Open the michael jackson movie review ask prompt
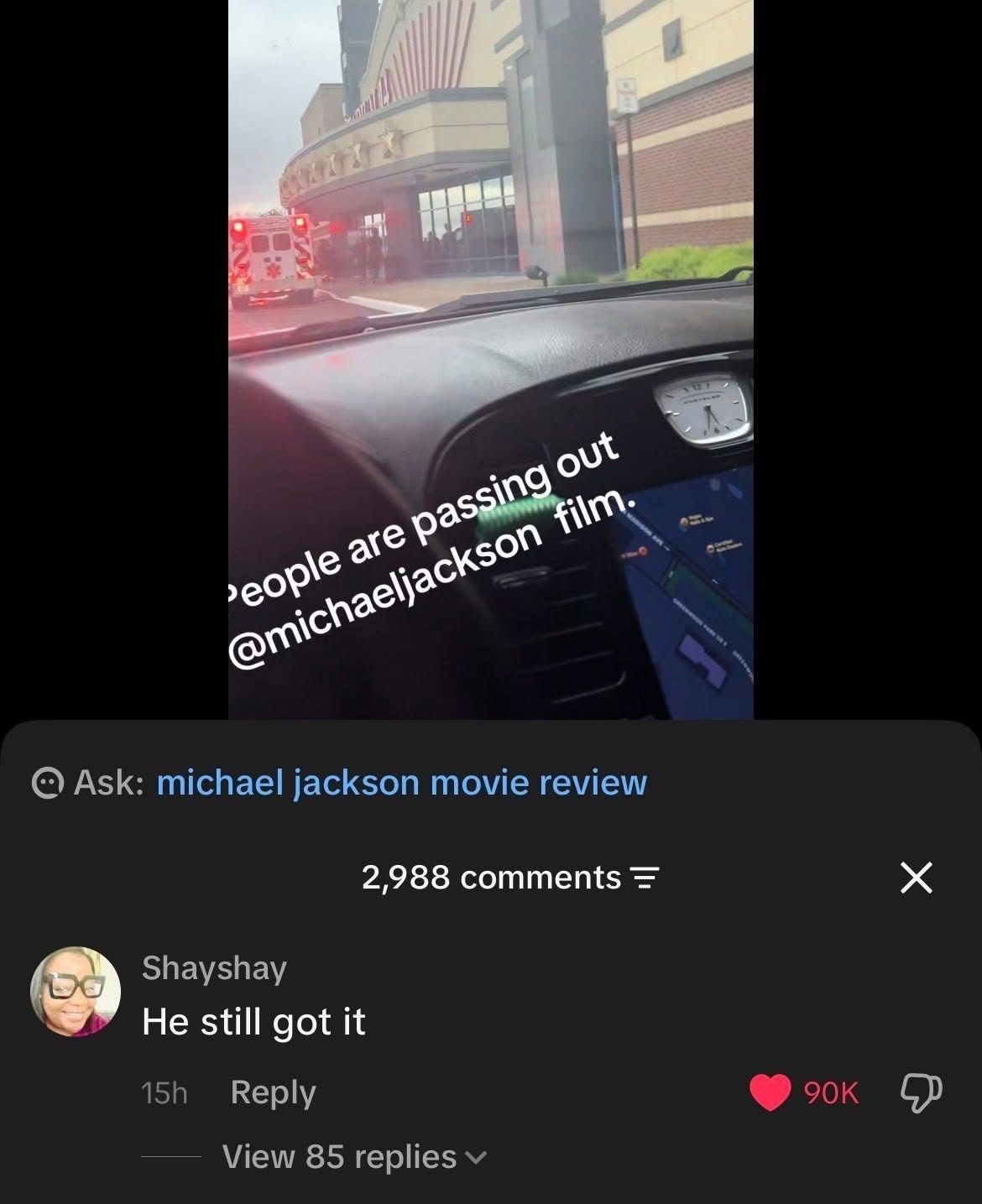Image resolution: width=982 pixels, height=1204 pixels. click(401, 784)
